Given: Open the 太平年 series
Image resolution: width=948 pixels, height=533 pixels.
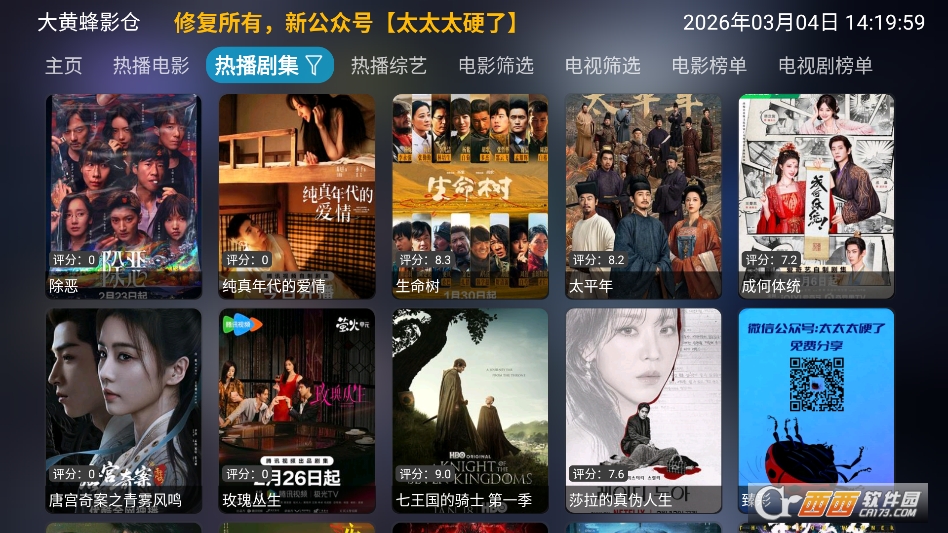Looking at the screenshot, I should [x=643, y=195].
